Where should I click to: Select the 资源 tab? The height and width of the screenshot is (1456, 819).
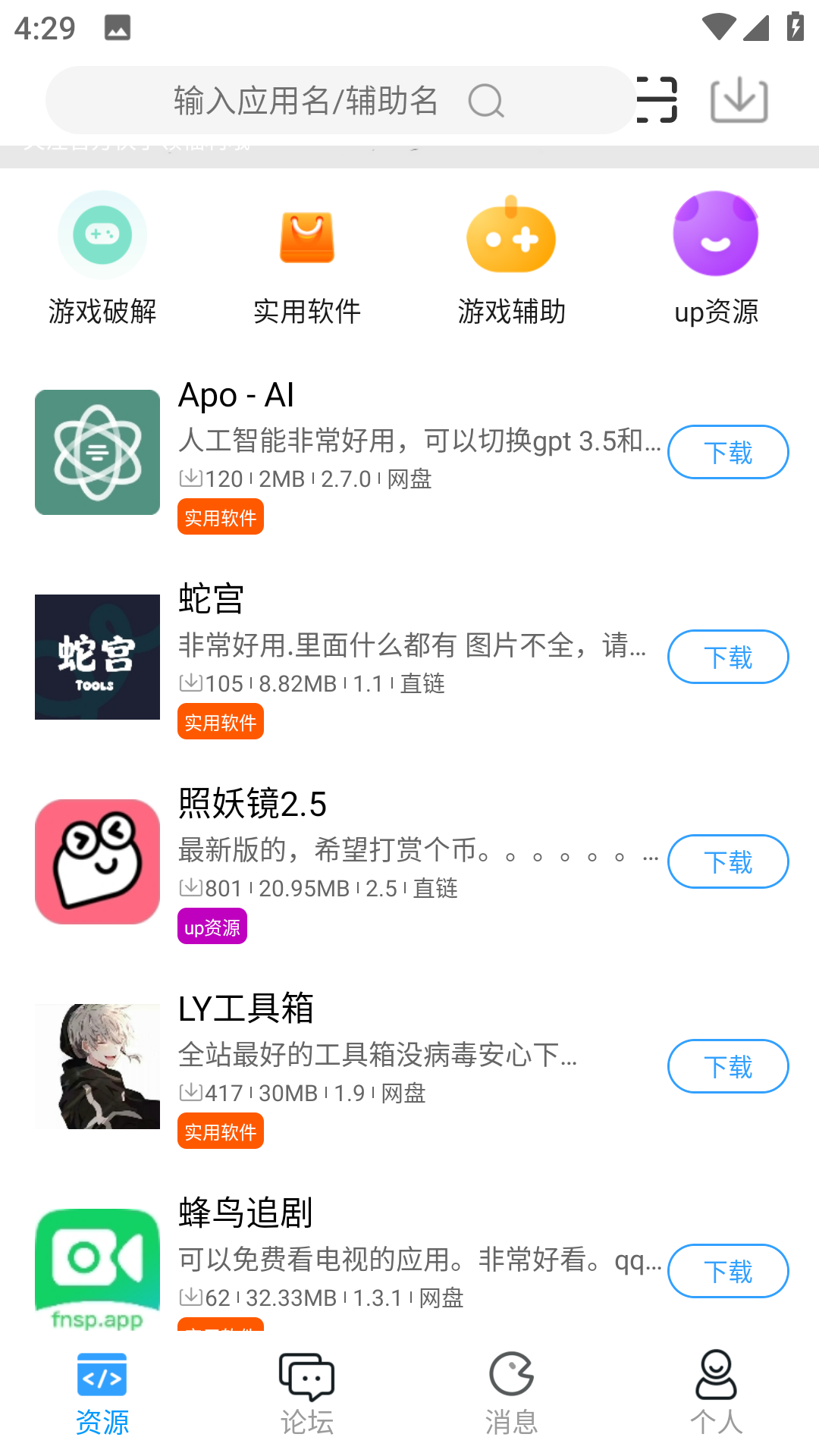coord(102,1394)
